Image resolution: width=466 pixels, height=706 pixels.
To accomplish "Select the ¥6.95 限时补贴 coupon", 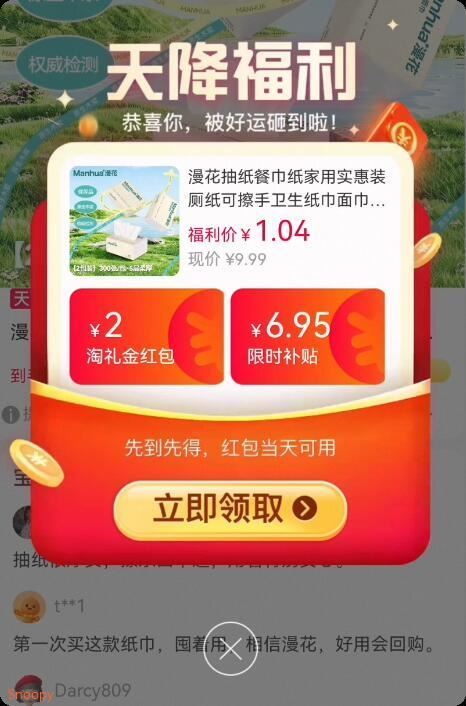I will pyautogui.click(x=308, y=337).
